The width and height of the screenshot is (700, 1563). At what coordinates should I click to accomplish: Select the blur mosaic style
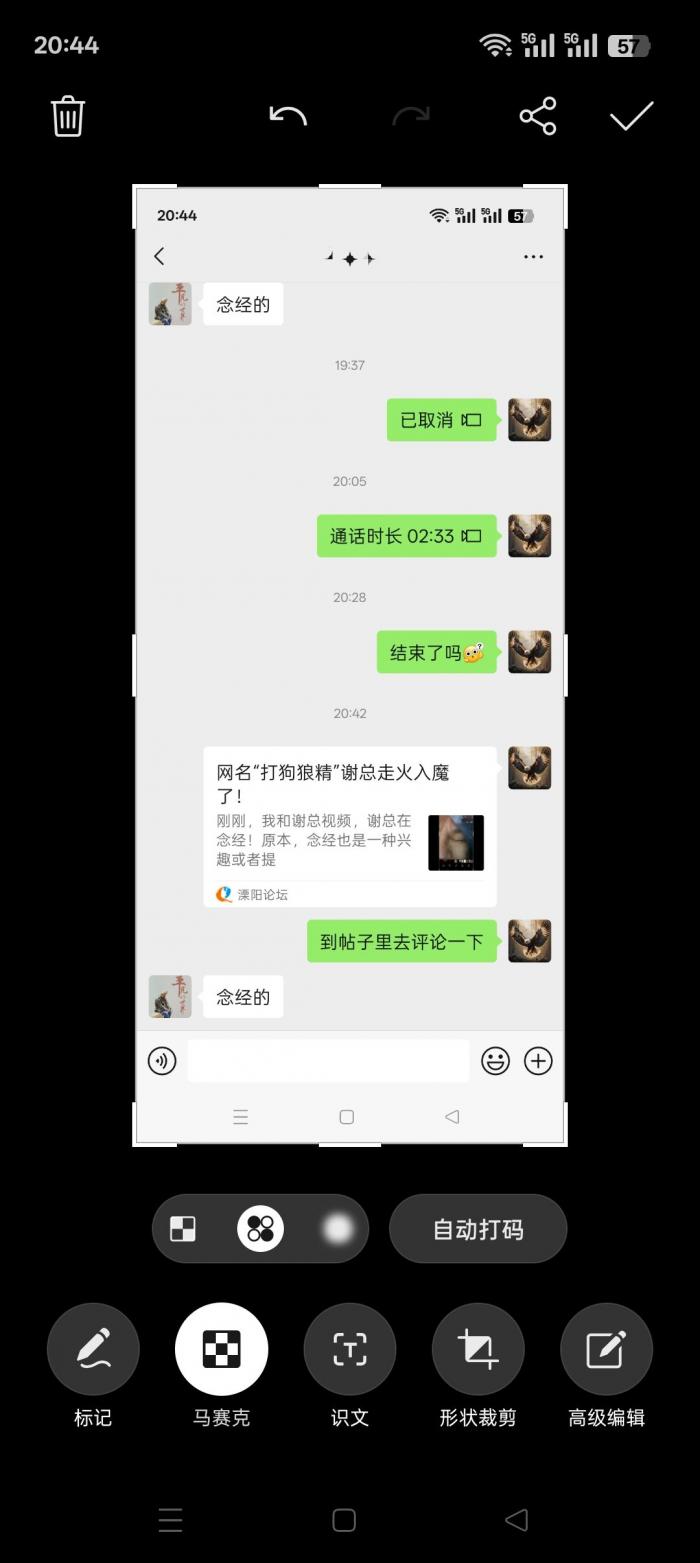point(337,1229)
